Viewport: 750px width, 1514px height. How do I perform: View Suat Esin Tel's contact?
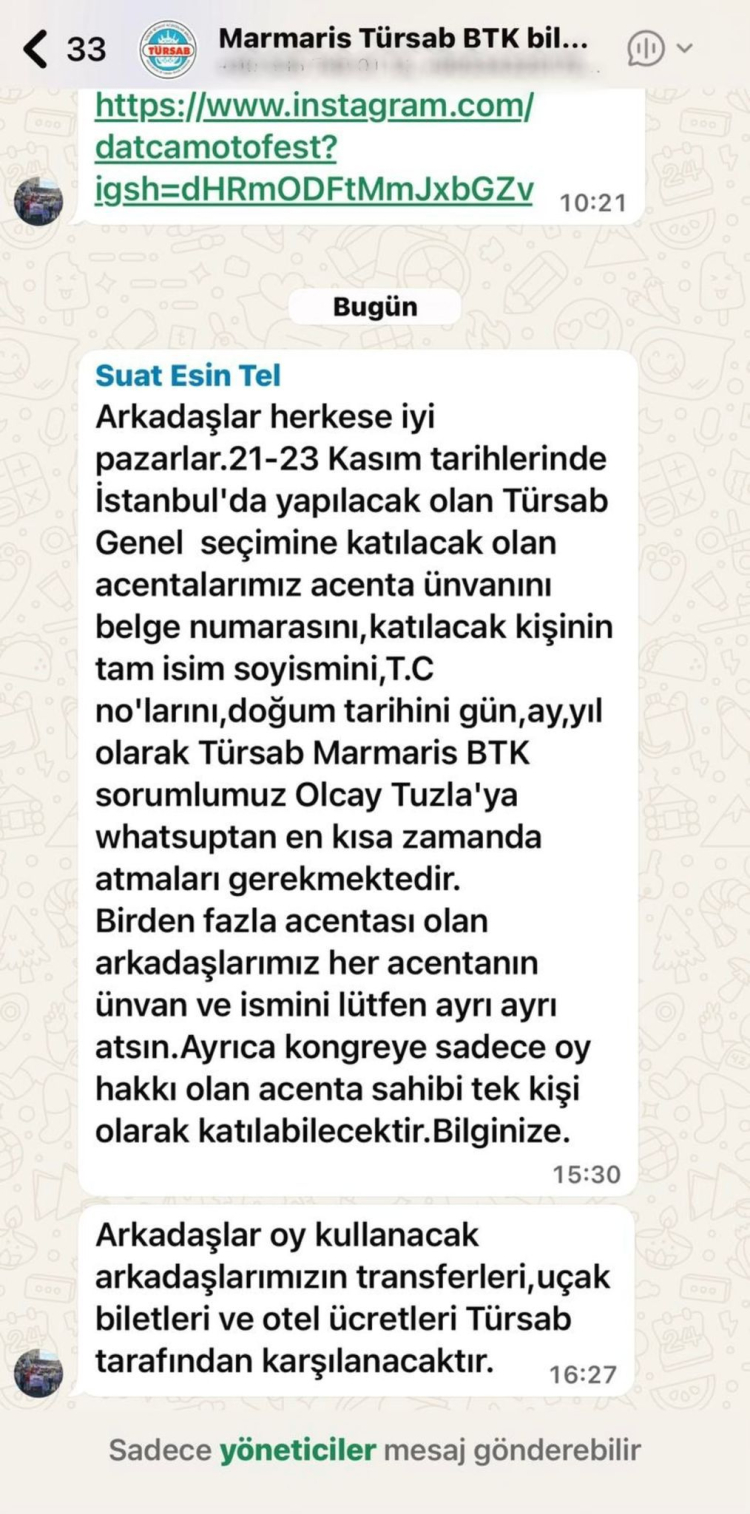click(x=188, y=376)
